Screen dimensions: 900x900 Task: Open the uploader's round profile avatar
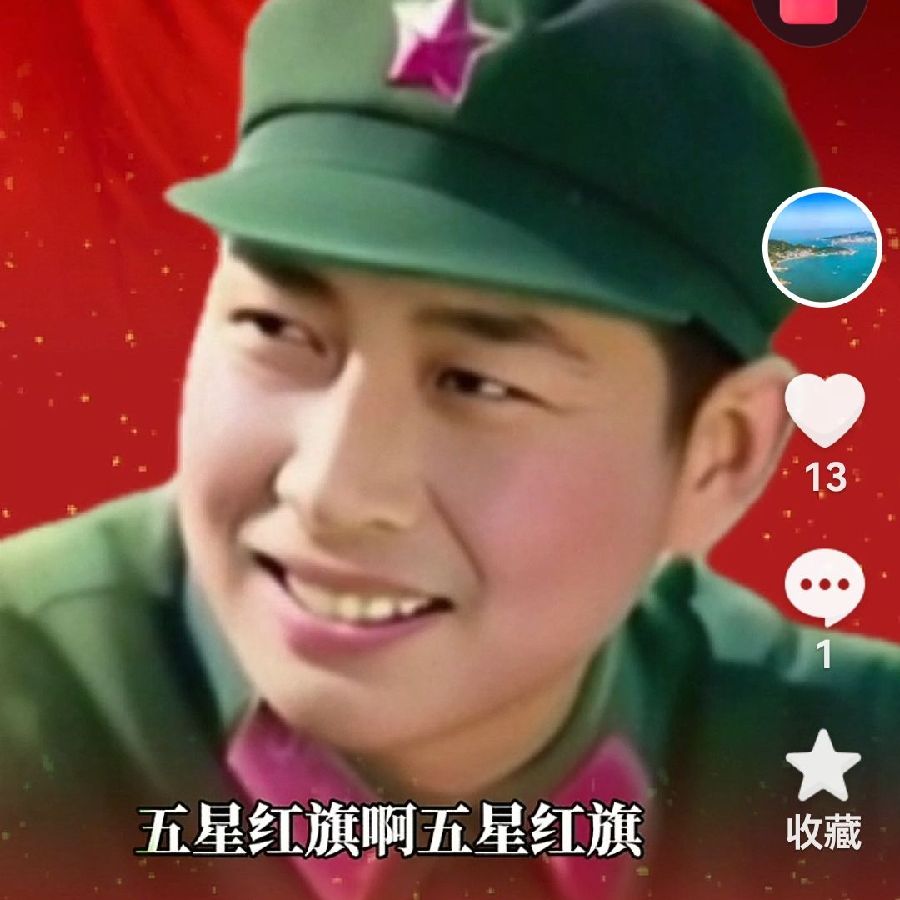(x=822, y=246)
